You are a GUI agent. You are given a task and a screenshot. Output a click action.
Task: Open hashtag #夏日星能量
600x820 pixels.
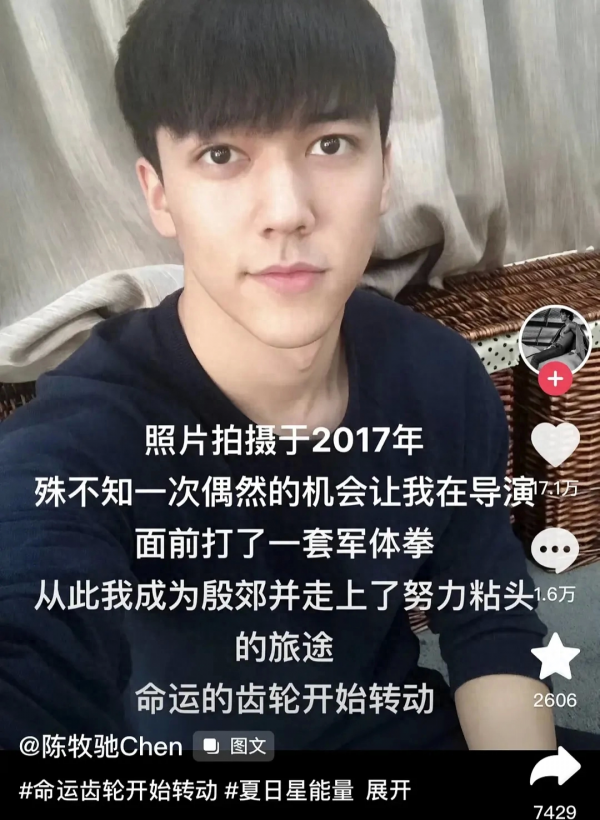(289, 791)
